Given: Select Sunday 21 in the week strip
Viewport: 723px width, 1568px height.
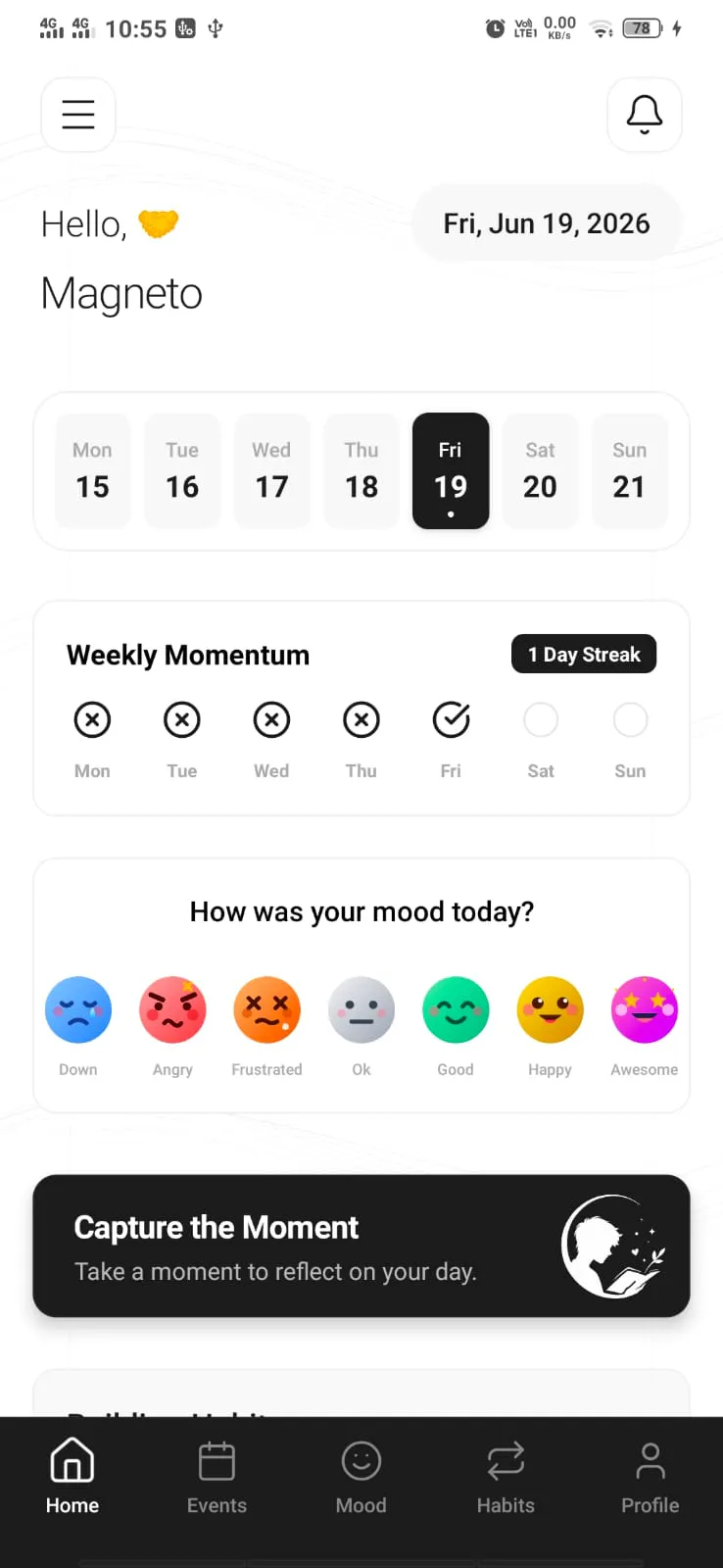Looking at the screenshot, I should (x=629, y=471).
